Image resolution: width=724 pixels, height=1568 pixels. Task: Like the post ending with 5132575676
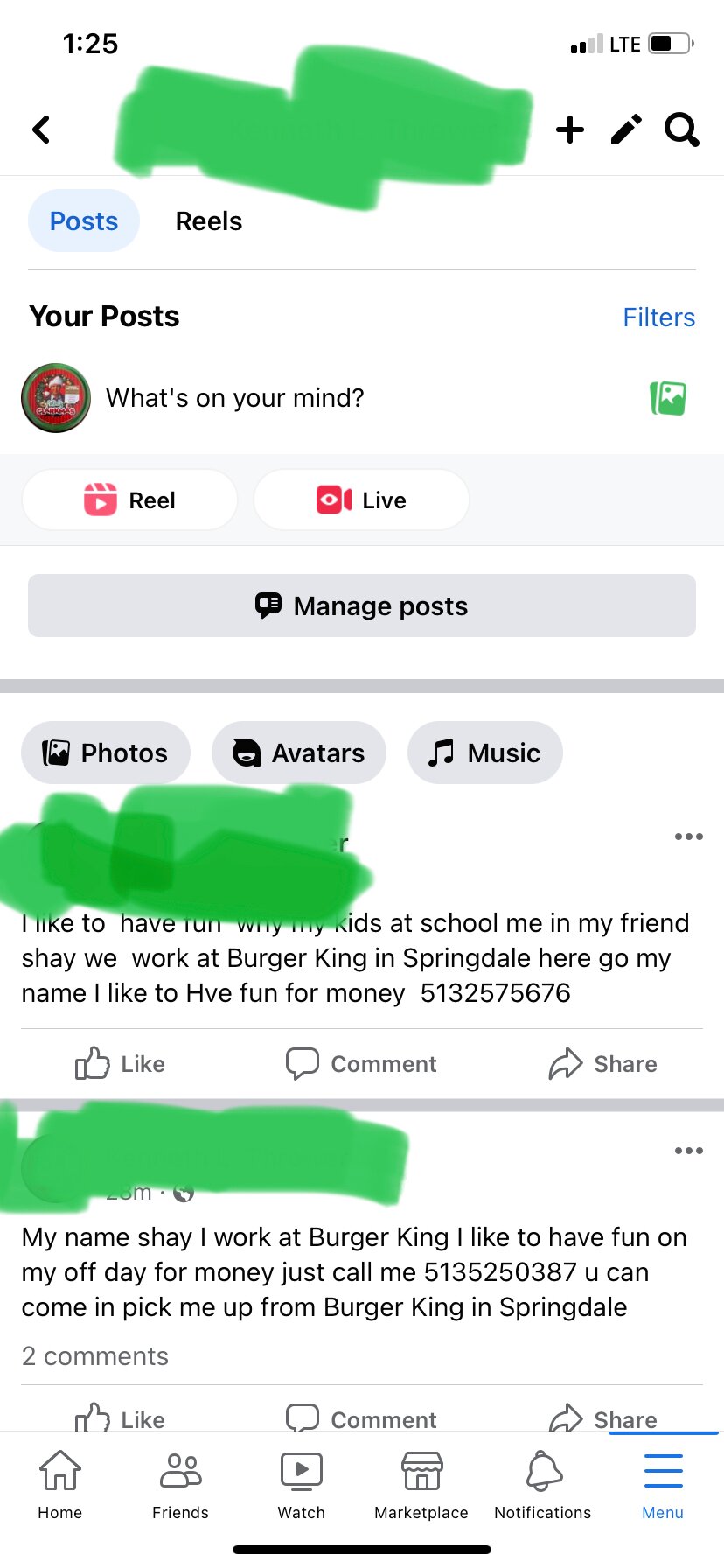(x=120, y=1064)
